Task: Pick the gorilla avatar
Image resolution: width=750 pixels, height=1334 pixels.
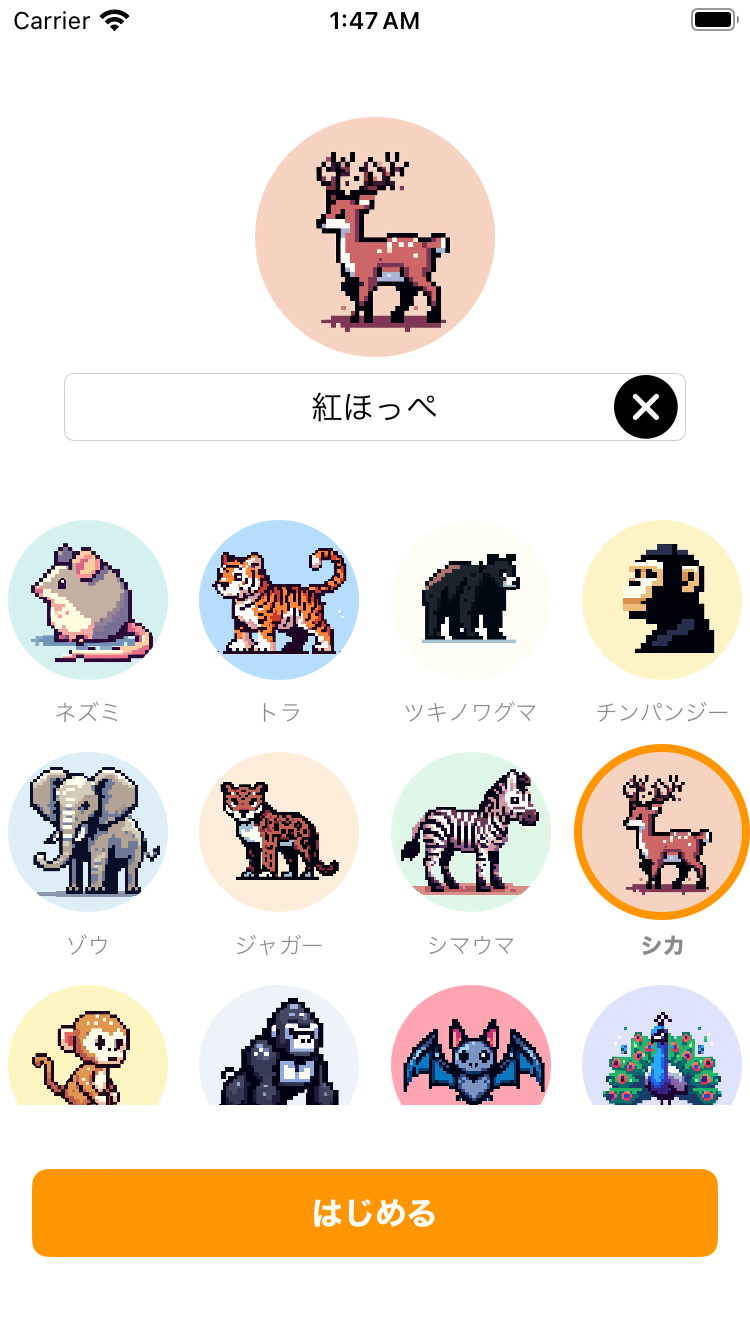Action: 279,1050
